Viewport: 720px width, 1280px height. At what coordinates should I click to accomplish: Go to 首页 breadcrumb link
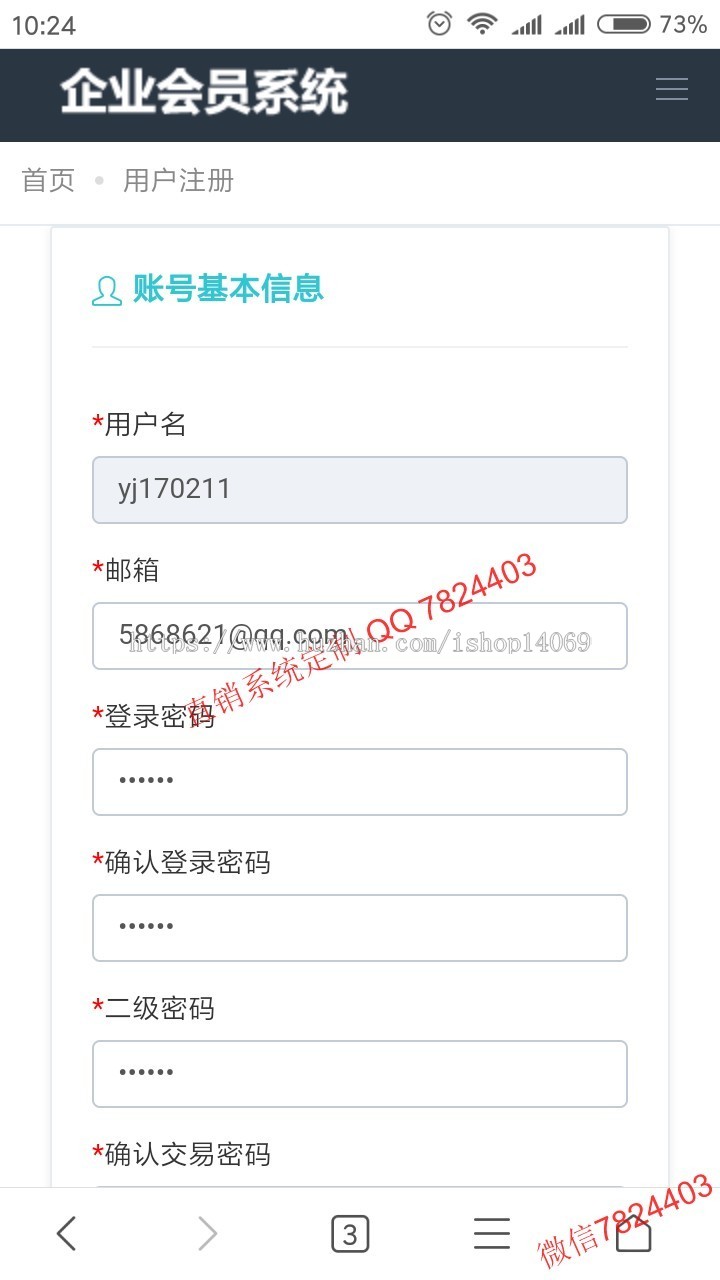tap(48, 180)
